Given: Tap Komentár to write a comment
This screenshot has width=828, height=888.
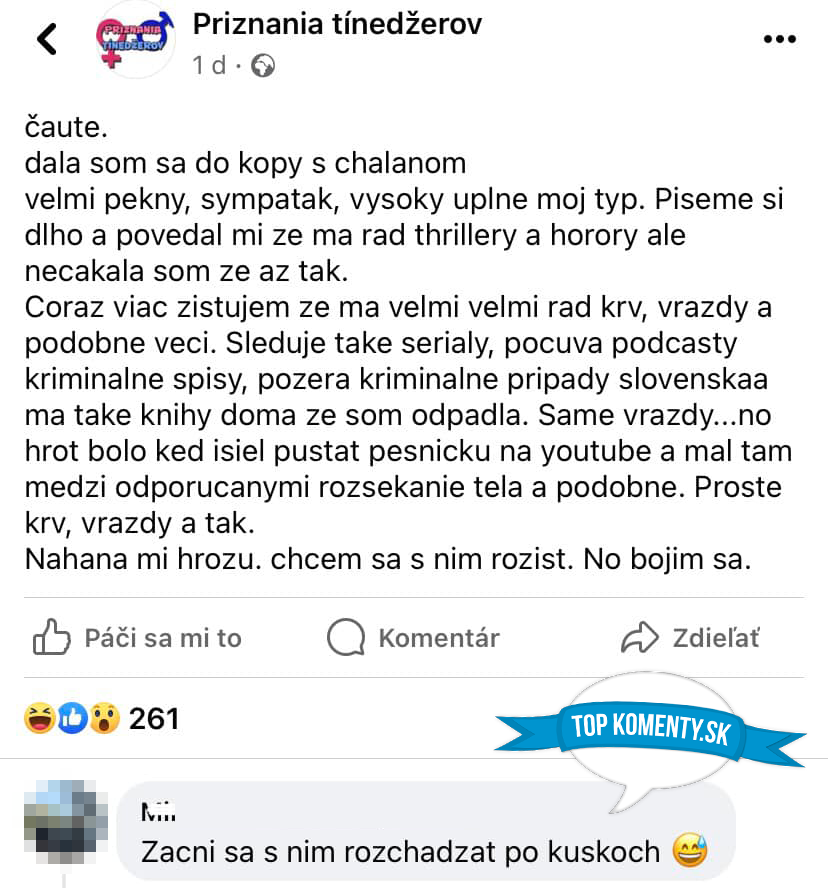Looking at the screenshot, I should tap(413, 637).
